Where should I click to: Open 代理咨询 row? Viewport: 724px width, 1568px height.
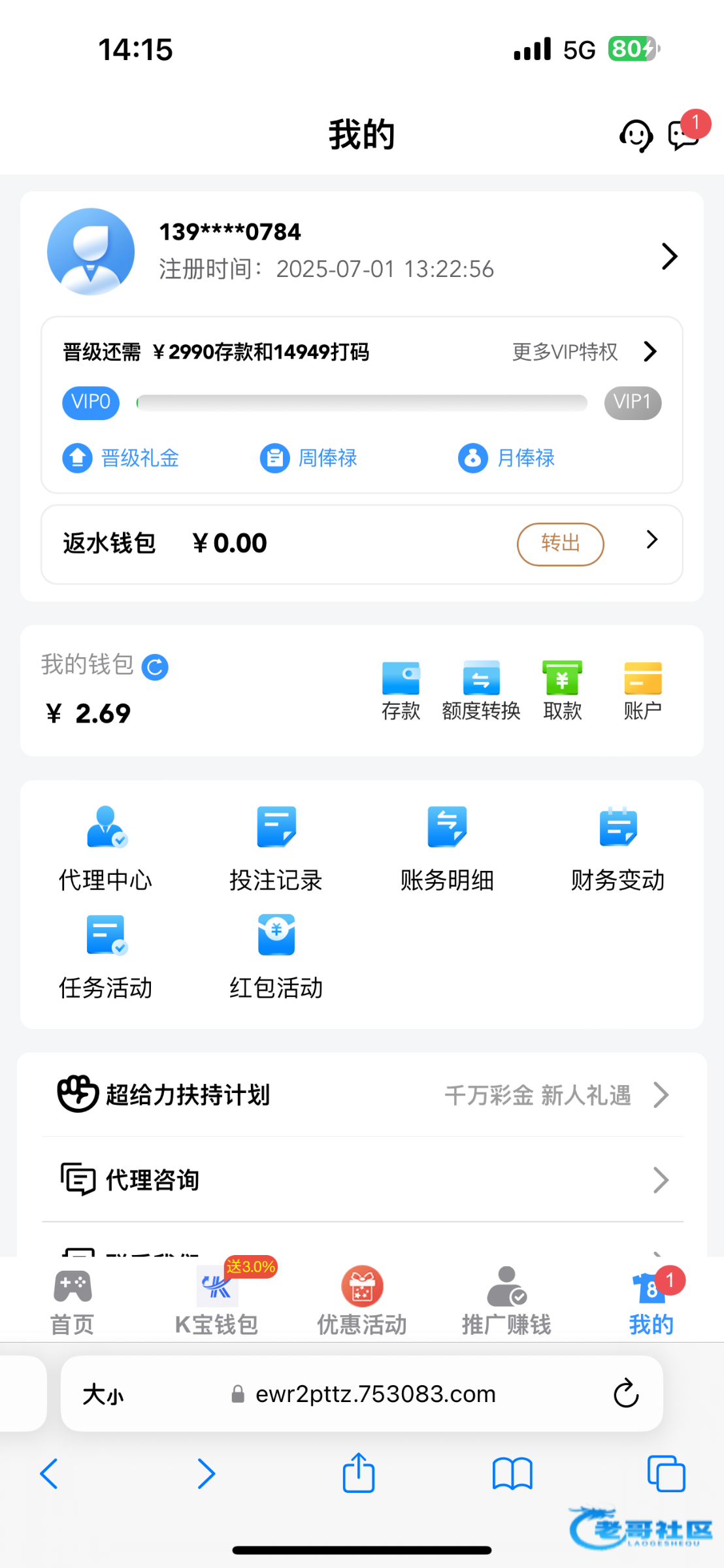pyautogui.click(x=362, y=1180)
